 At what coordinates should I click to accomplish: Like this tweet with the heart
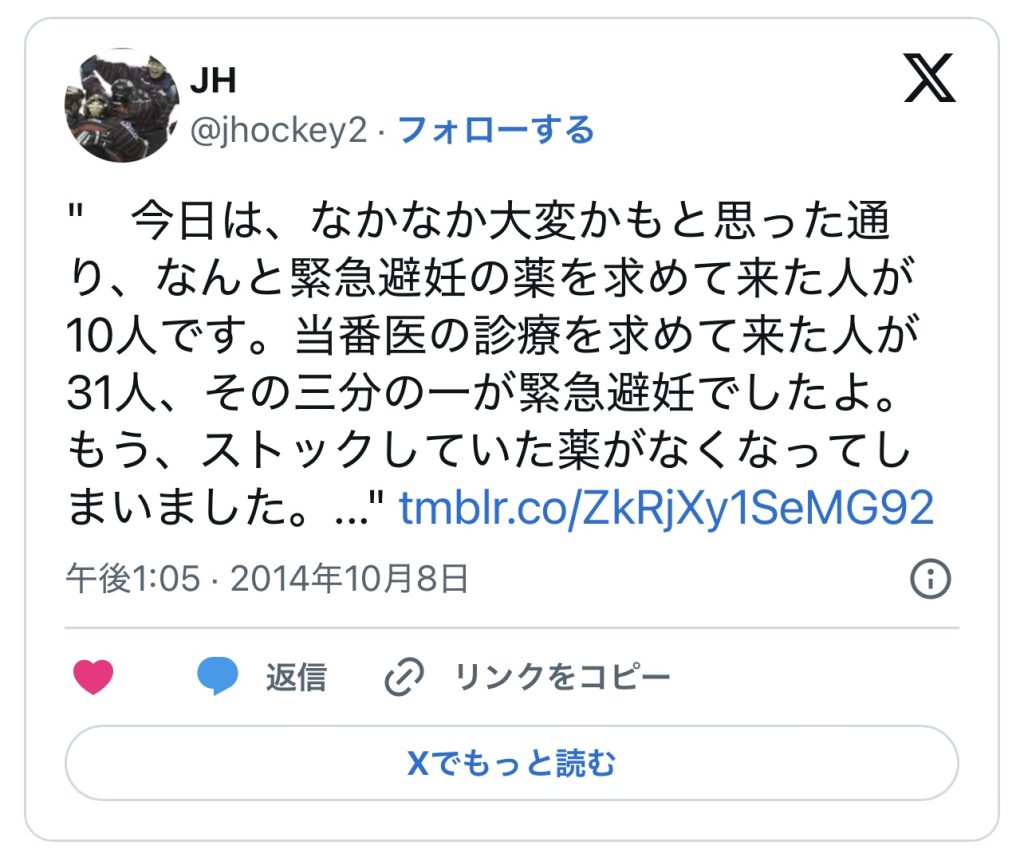94,677
